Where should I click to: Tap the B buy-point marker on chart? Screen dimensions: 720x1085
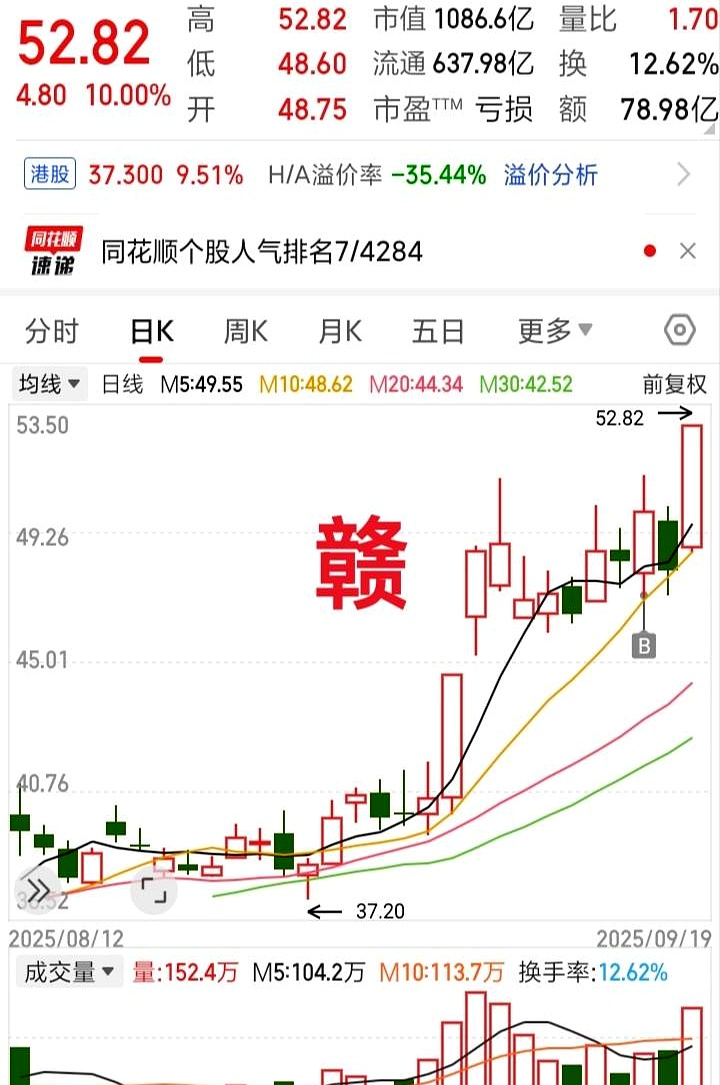643,645
